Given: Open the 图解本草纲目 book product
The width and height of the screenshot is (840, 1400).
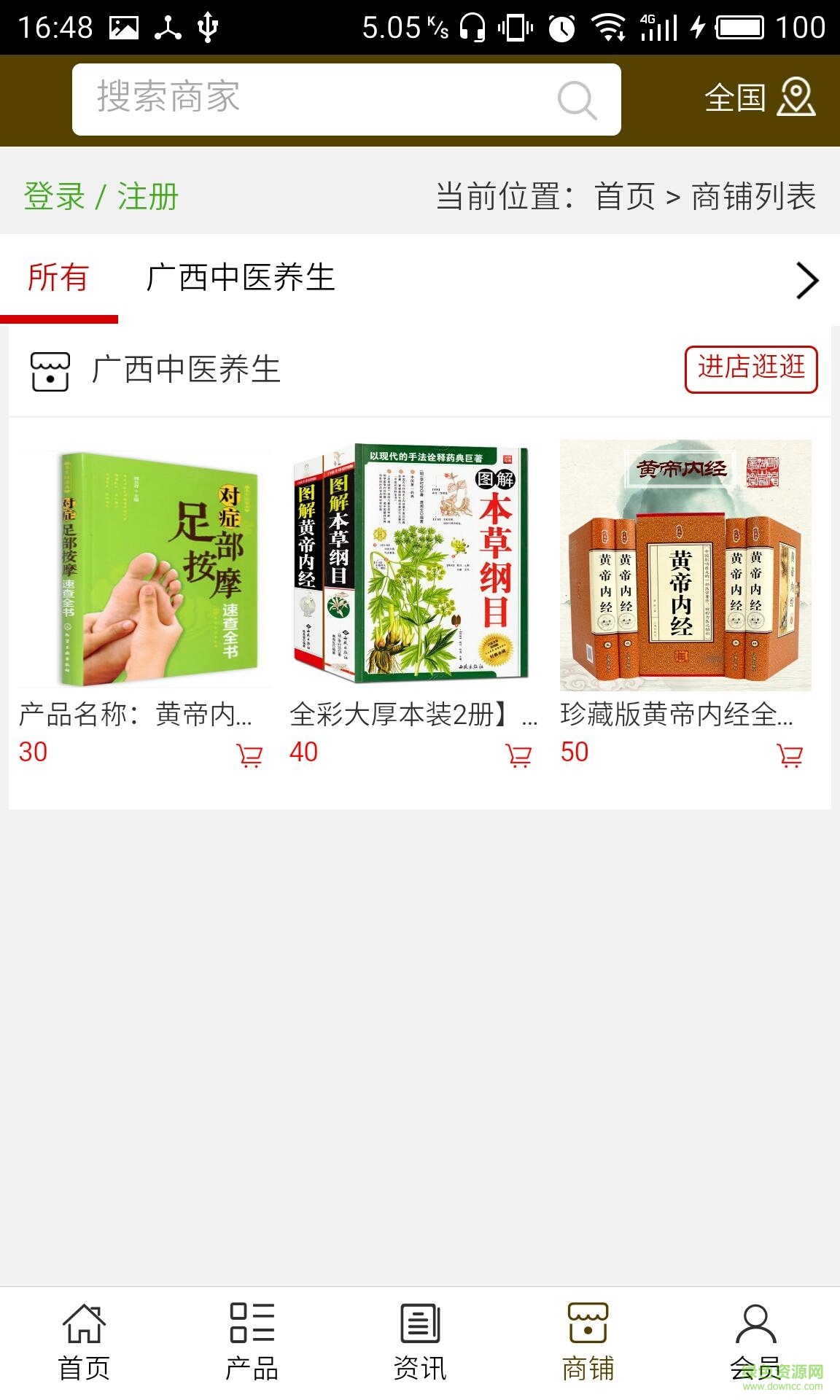Looking at the screenshot, I should pyautogui.click(x=413, y=565).
